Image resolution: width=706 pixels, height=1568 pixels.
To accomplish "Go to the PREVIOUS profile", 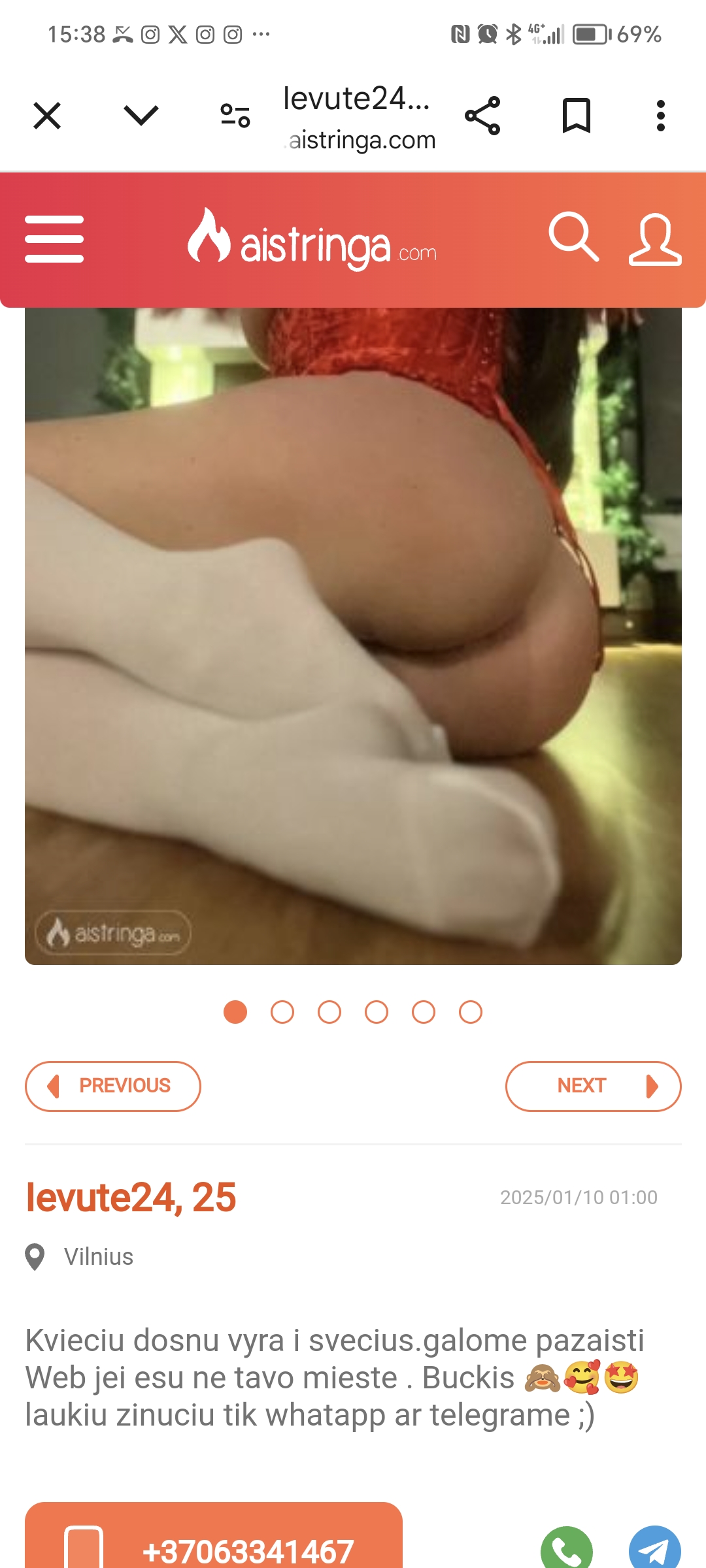I will (113, 1086).
